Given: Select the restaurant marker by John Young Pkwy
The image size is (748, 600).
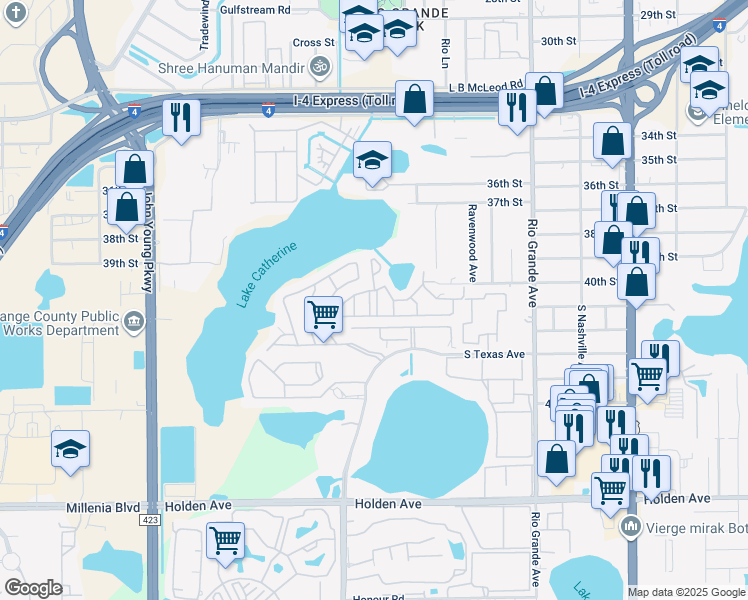Looking at the screenshot, I should (181, 117).
